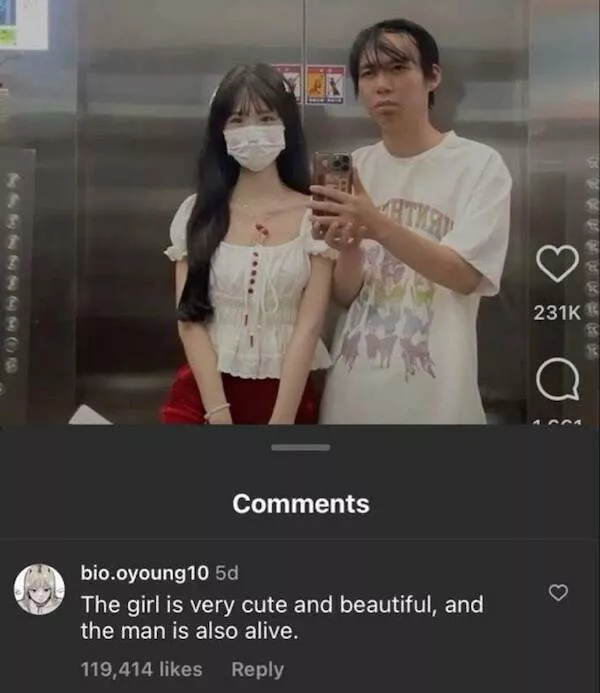Reply to bio.oyoung10's comment
Screen dimensions: 600x693
[x=257, y=670]
